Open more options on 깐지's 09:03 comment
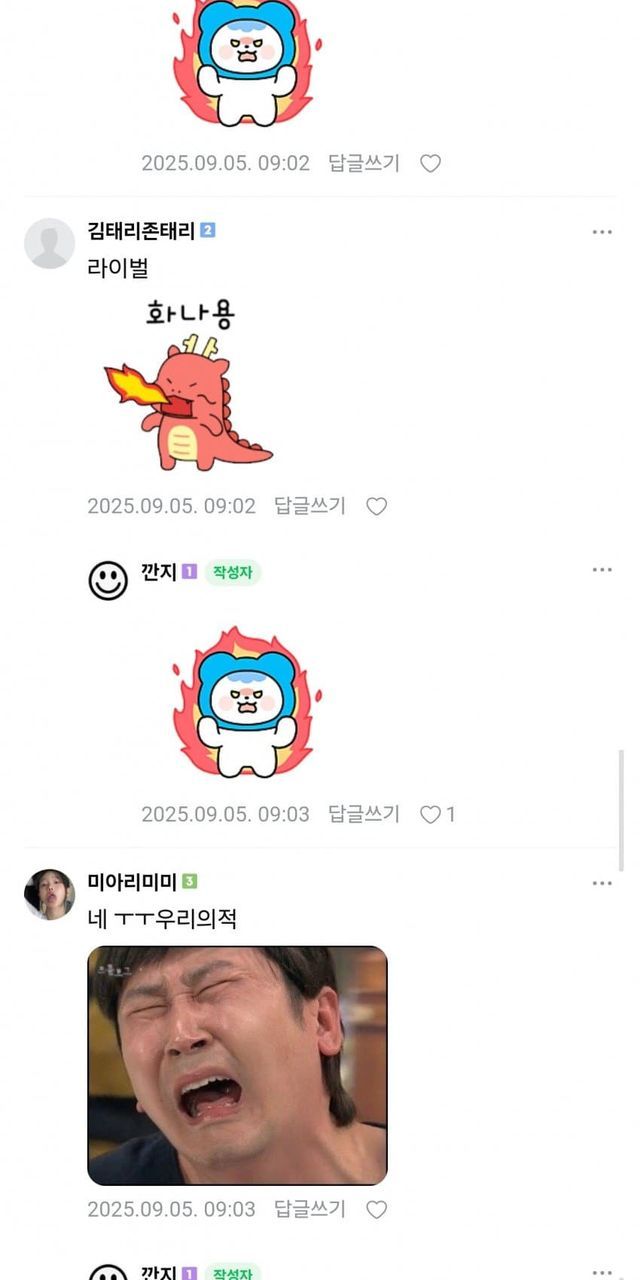 pyautogui.click(x=601, y=570)
